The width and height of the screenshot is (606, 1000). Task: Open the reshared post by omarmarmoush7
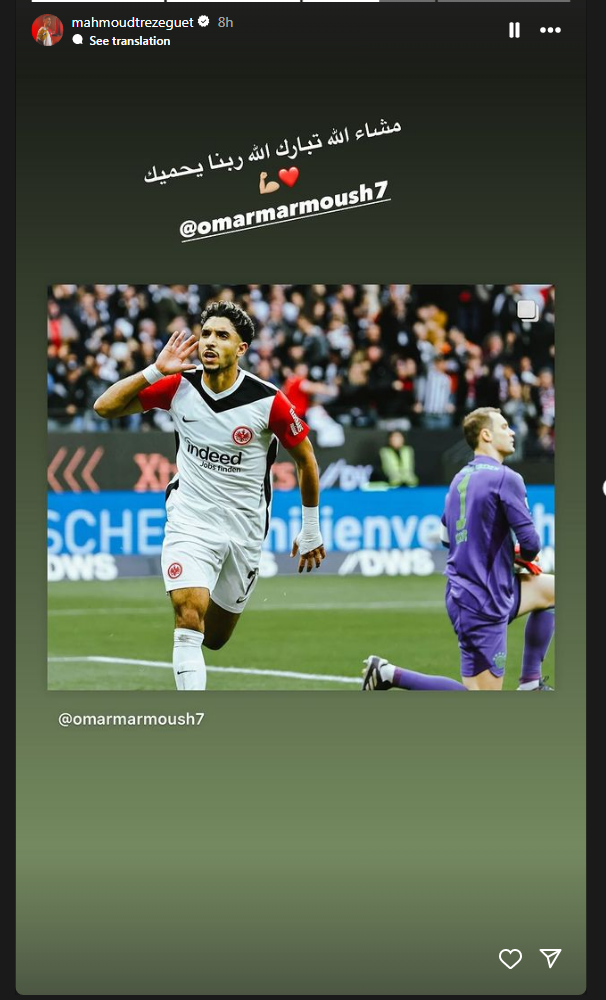pyautogui.click(x=301, y=487)
